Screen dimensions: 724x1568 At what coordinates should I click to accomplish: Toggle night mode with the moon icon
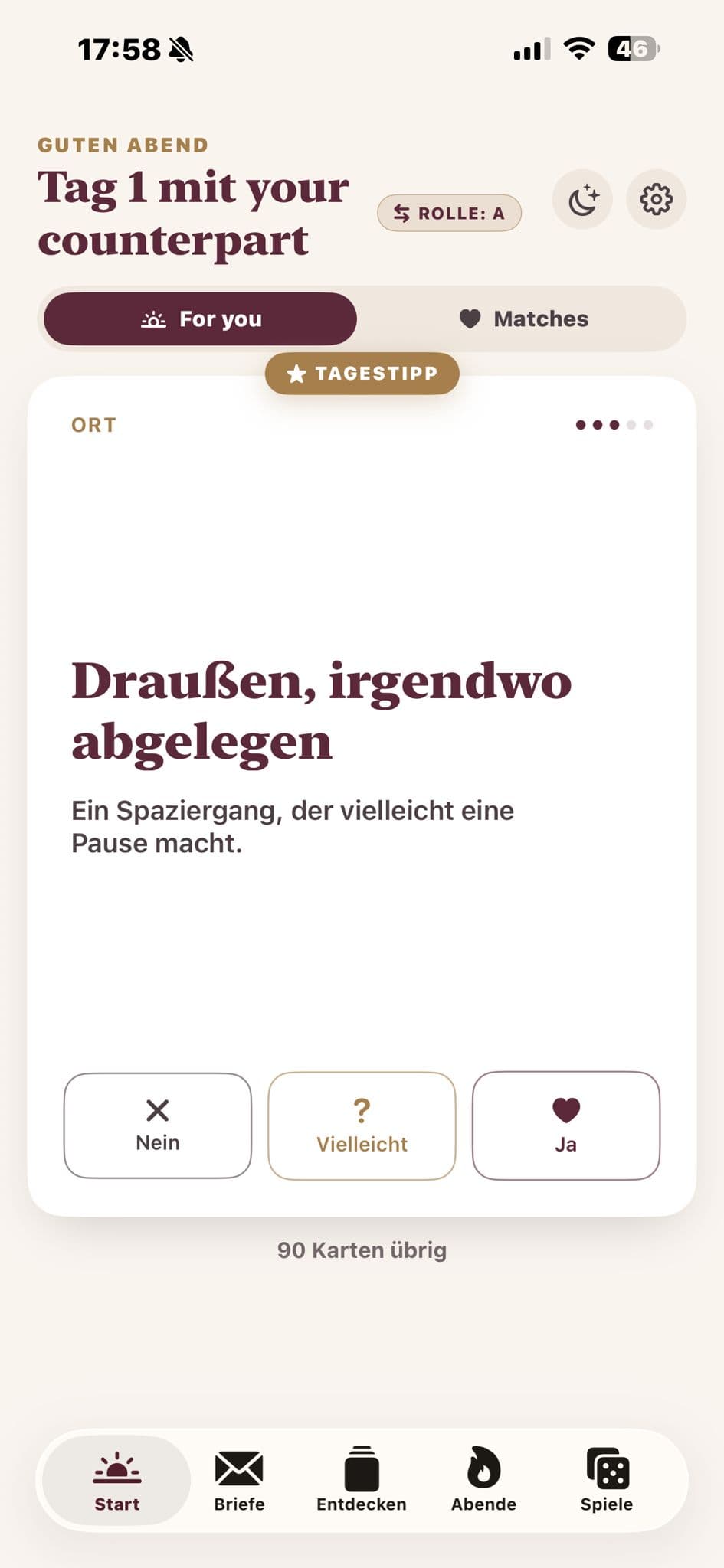coord(582,200)
